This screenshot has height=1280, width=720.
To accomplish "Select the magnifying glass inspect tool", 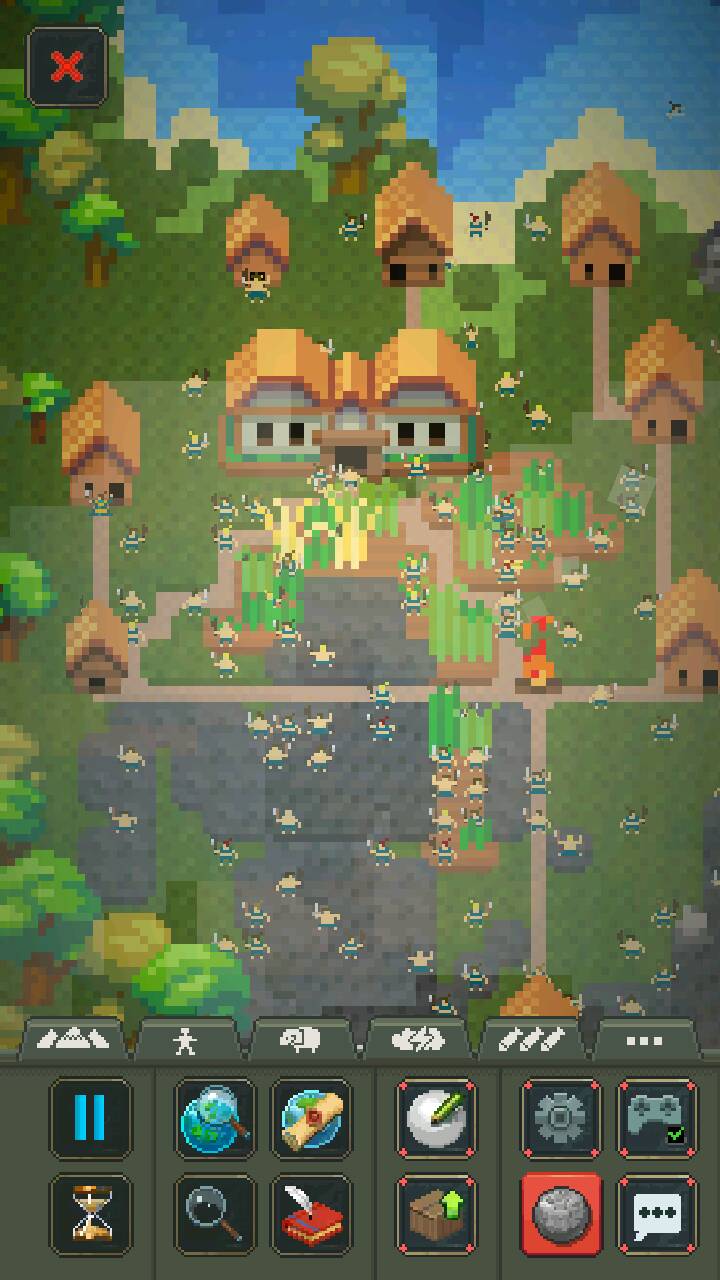I will click(x=215, y=1214).
